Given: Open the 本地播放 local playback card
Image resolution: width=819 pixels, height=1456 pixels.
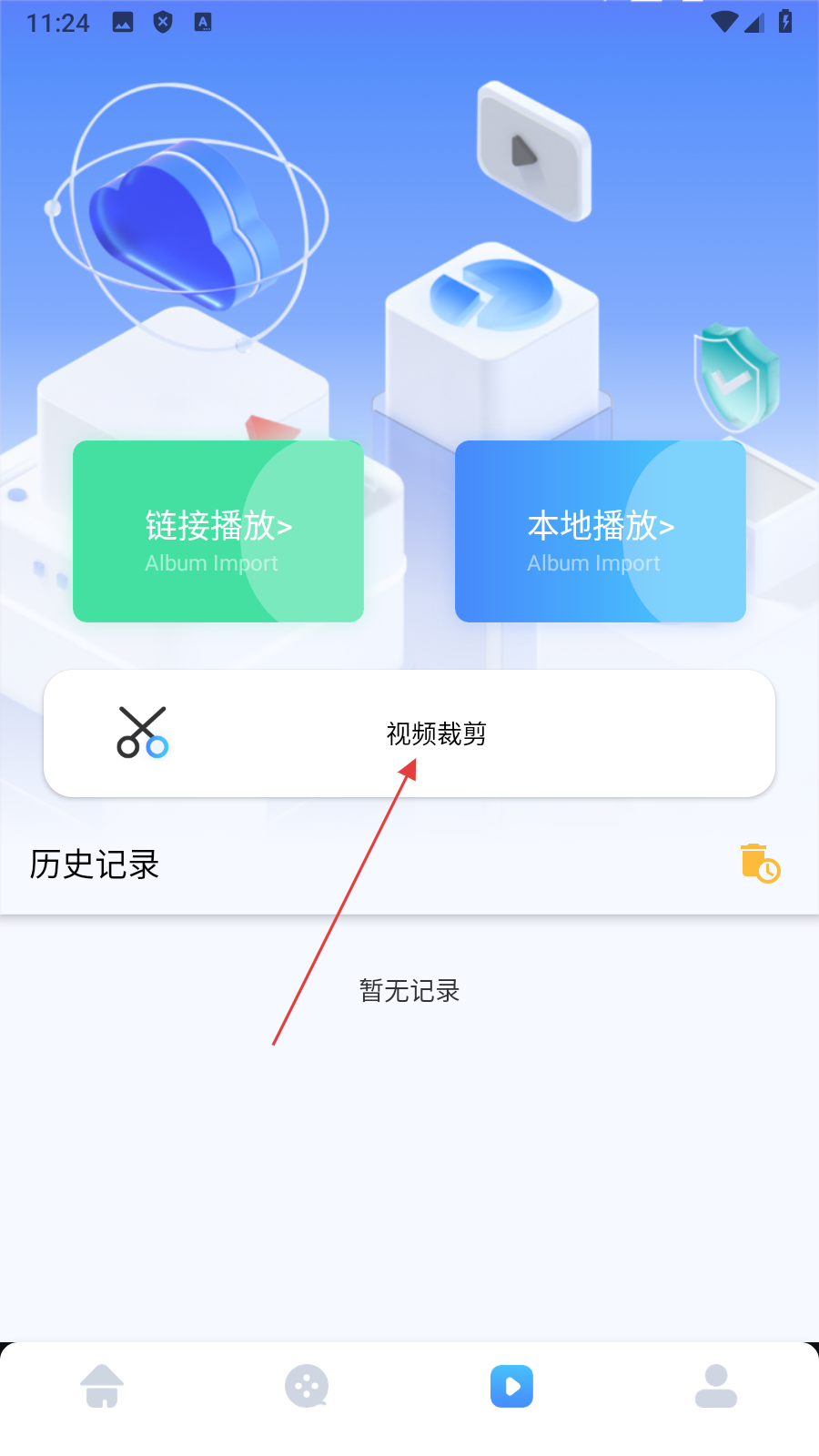Looking at the screenshot, I should [x=601, y=531].
